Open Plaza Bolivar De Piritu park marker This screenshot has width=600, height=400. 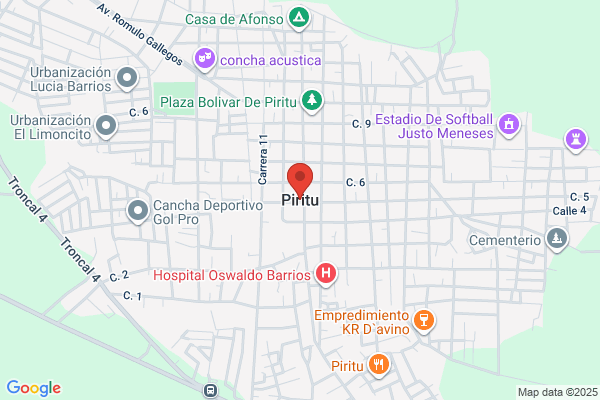click(x=312, y=101)
